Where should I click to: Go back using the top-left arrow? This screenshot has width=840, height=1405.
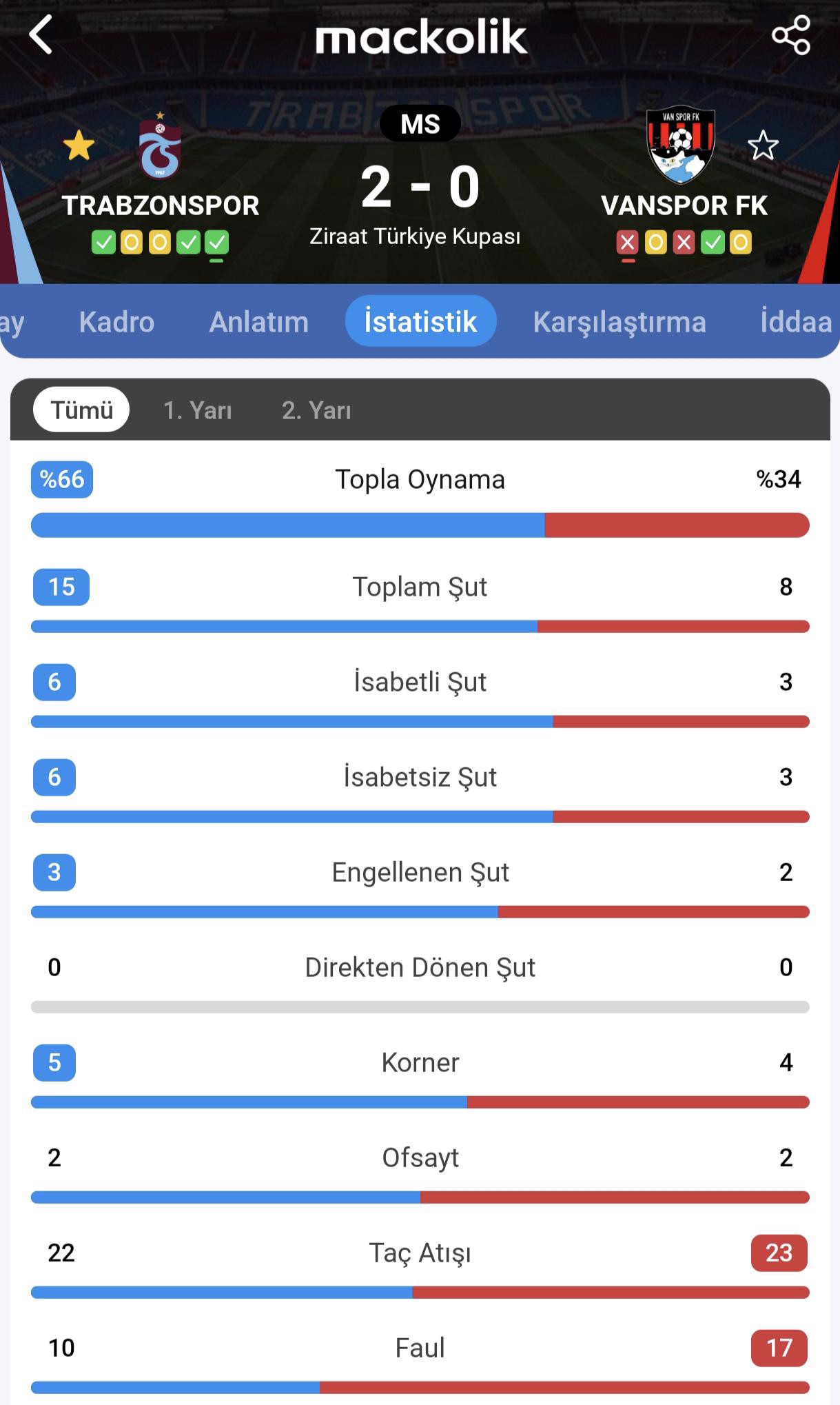pos(40,35)
